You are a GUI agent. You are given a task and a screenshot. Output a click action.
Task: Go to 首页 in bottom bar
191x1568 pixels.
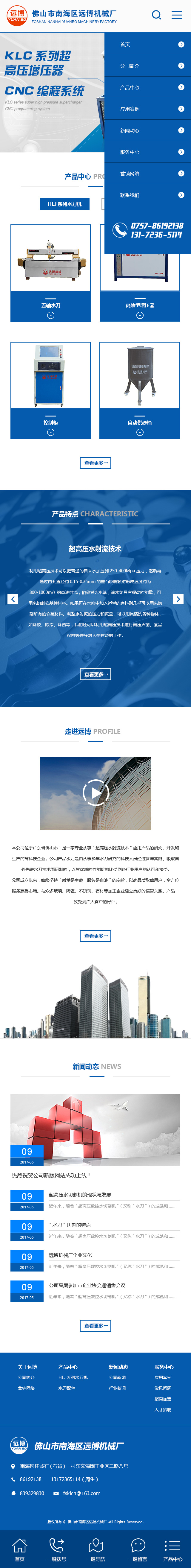point(20,1549)
